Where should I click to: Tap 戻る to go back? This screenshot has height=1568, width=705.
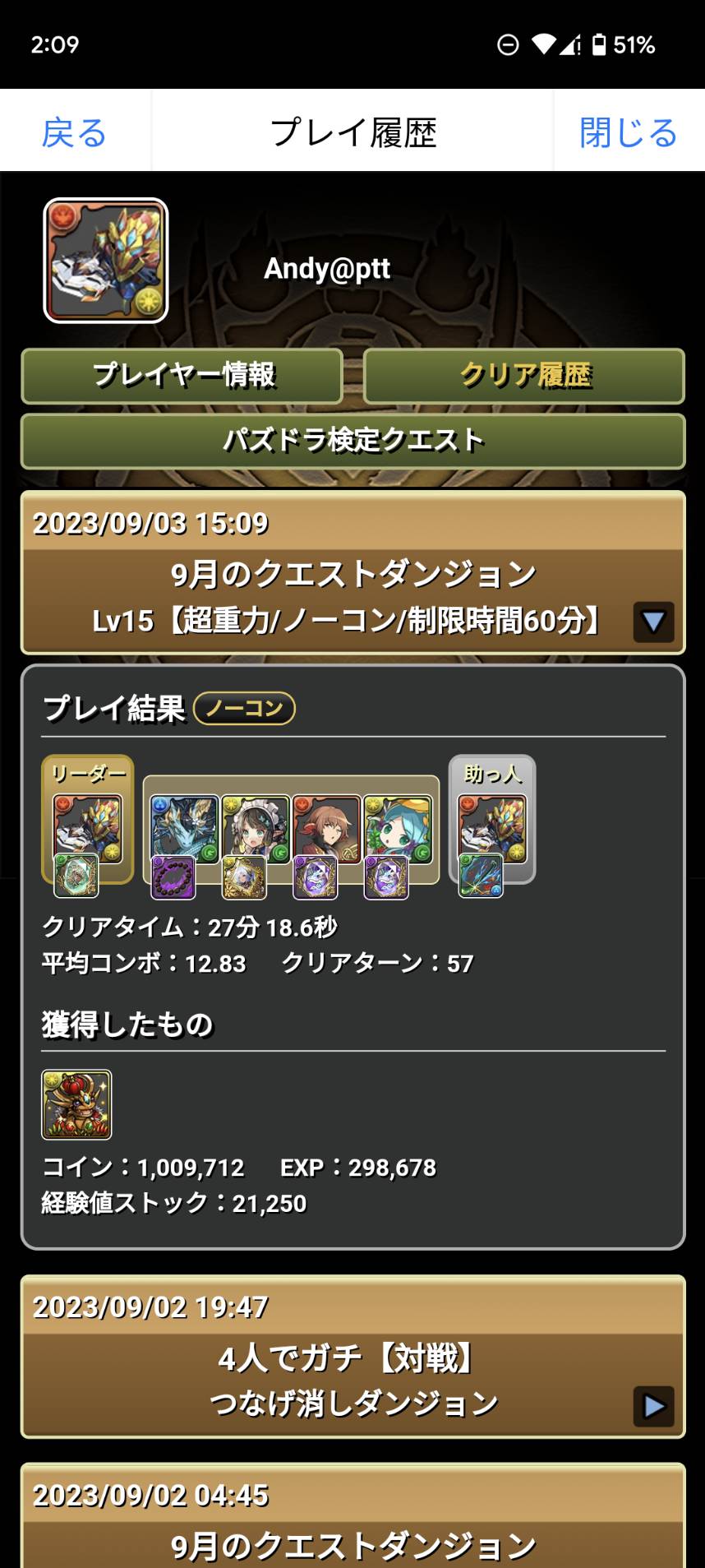[x=74, y=132]
